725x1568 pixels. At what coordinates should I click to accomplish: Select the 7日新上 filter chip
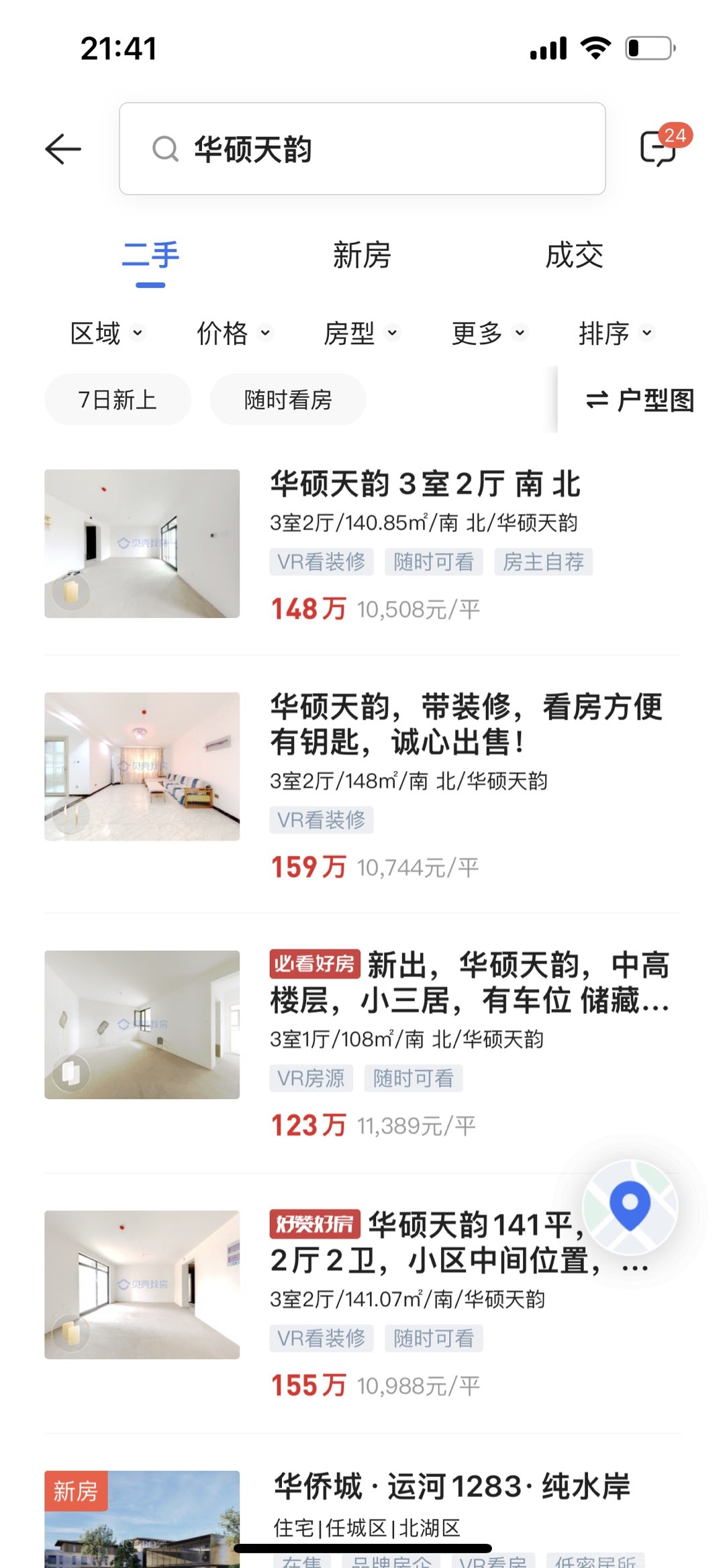tap(117, 400)
